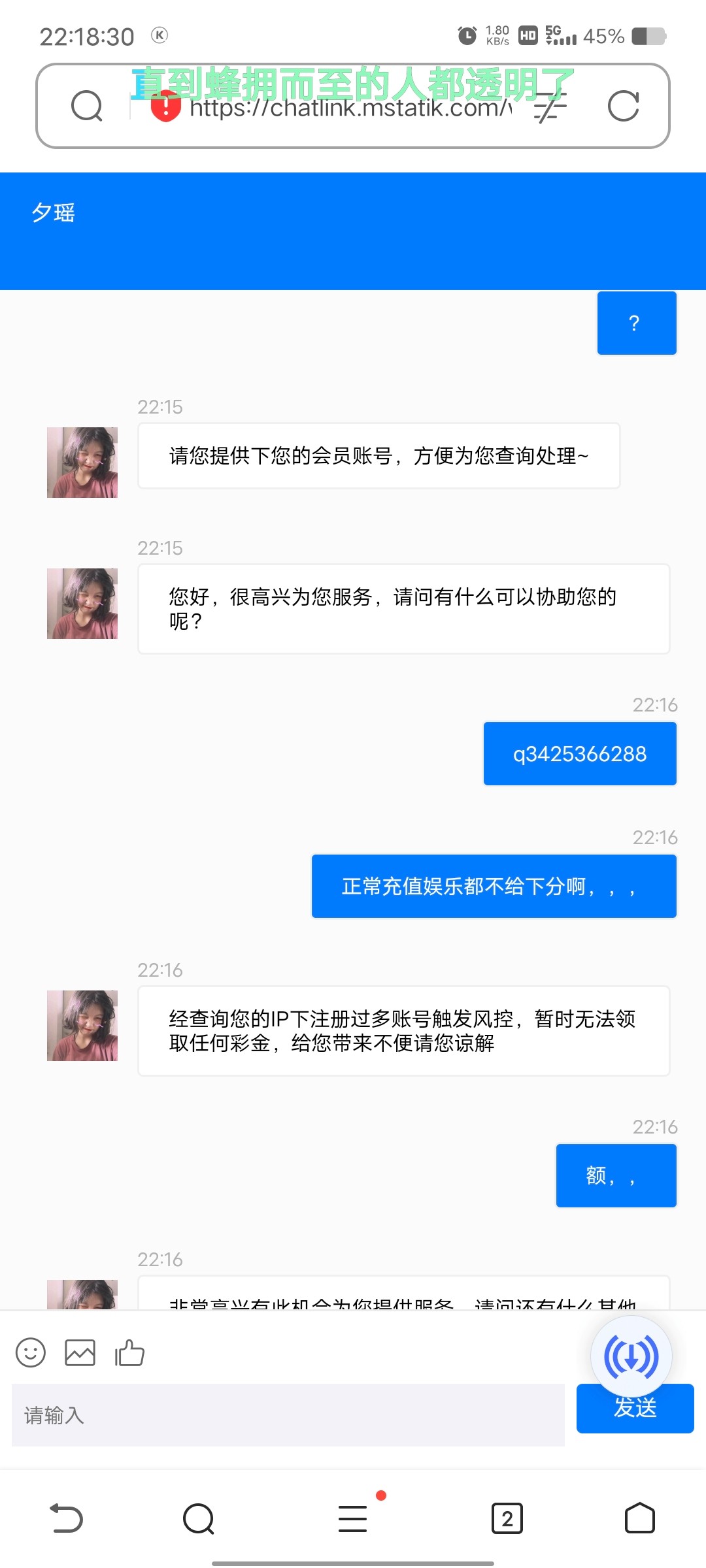
Task: Go back to the previous page
Action: click(67, 1518)
